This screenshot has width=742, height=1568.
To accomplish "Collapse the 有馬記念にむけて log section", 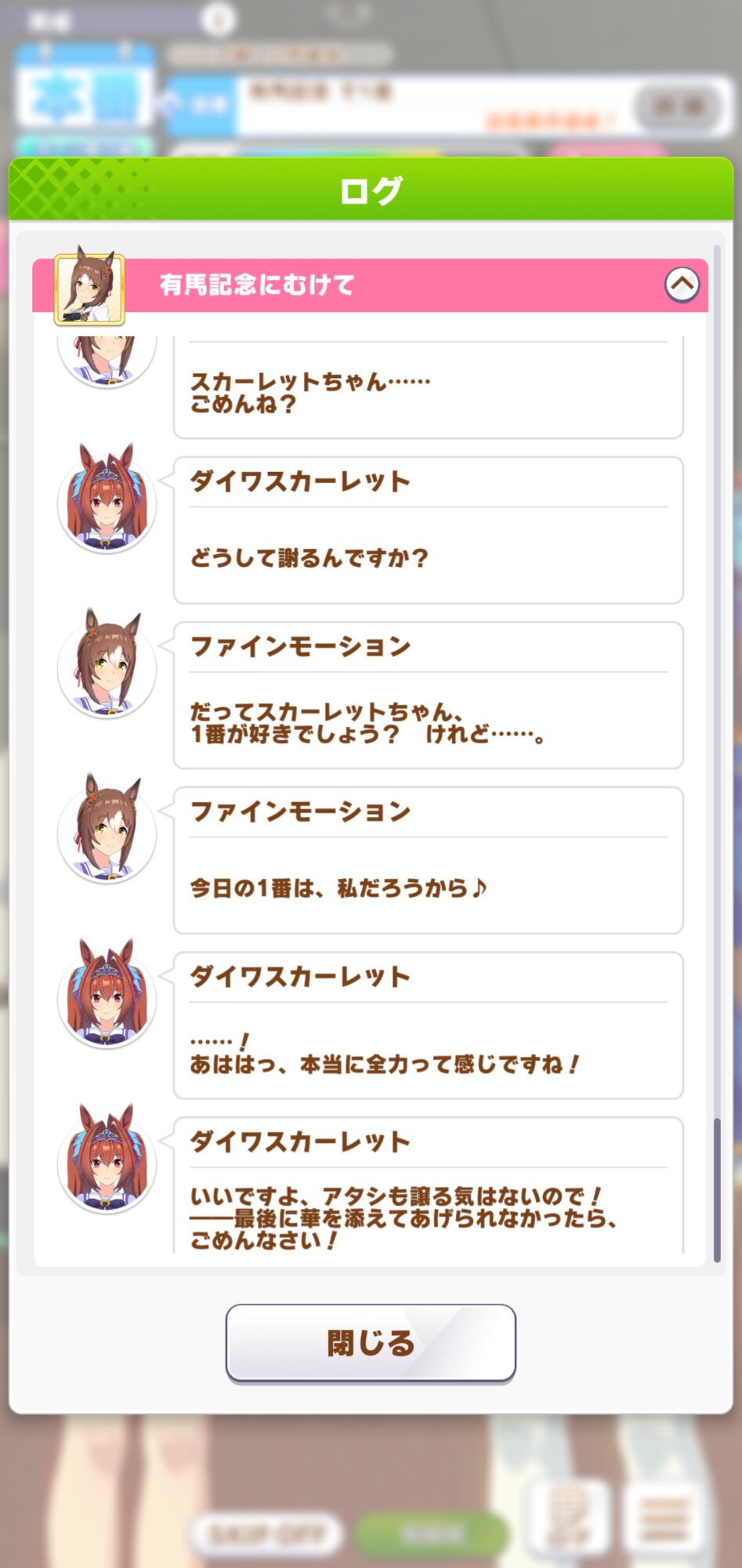I will (682, 285).
